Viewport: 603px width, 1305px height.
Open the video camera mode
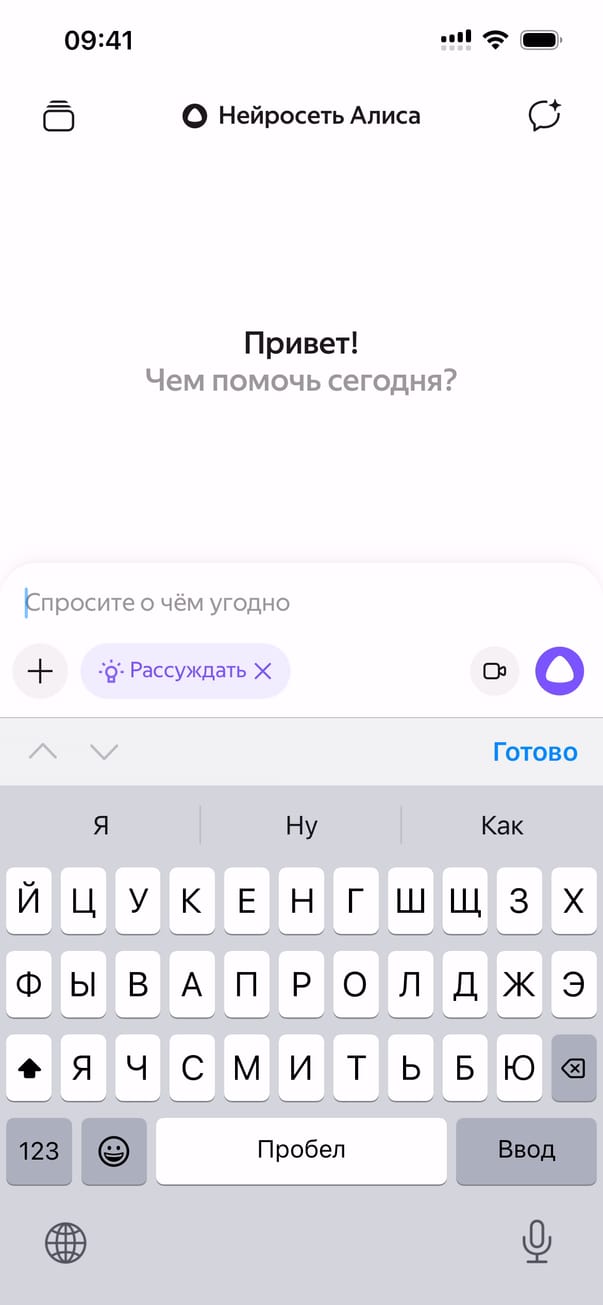[495, 671]
